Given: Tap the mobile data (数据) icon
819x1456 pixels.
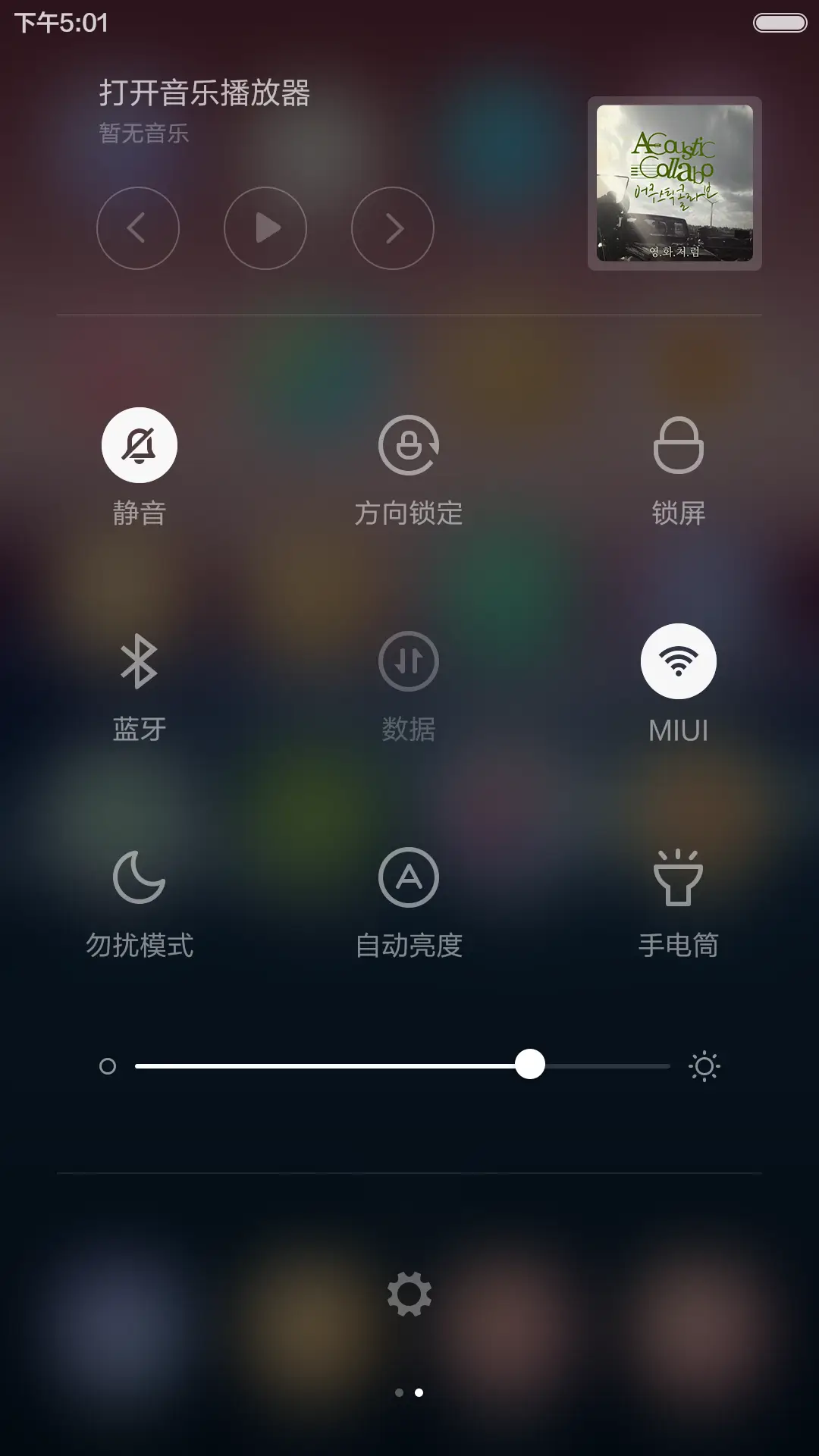Looking at the screenshot, I should 409,661.
